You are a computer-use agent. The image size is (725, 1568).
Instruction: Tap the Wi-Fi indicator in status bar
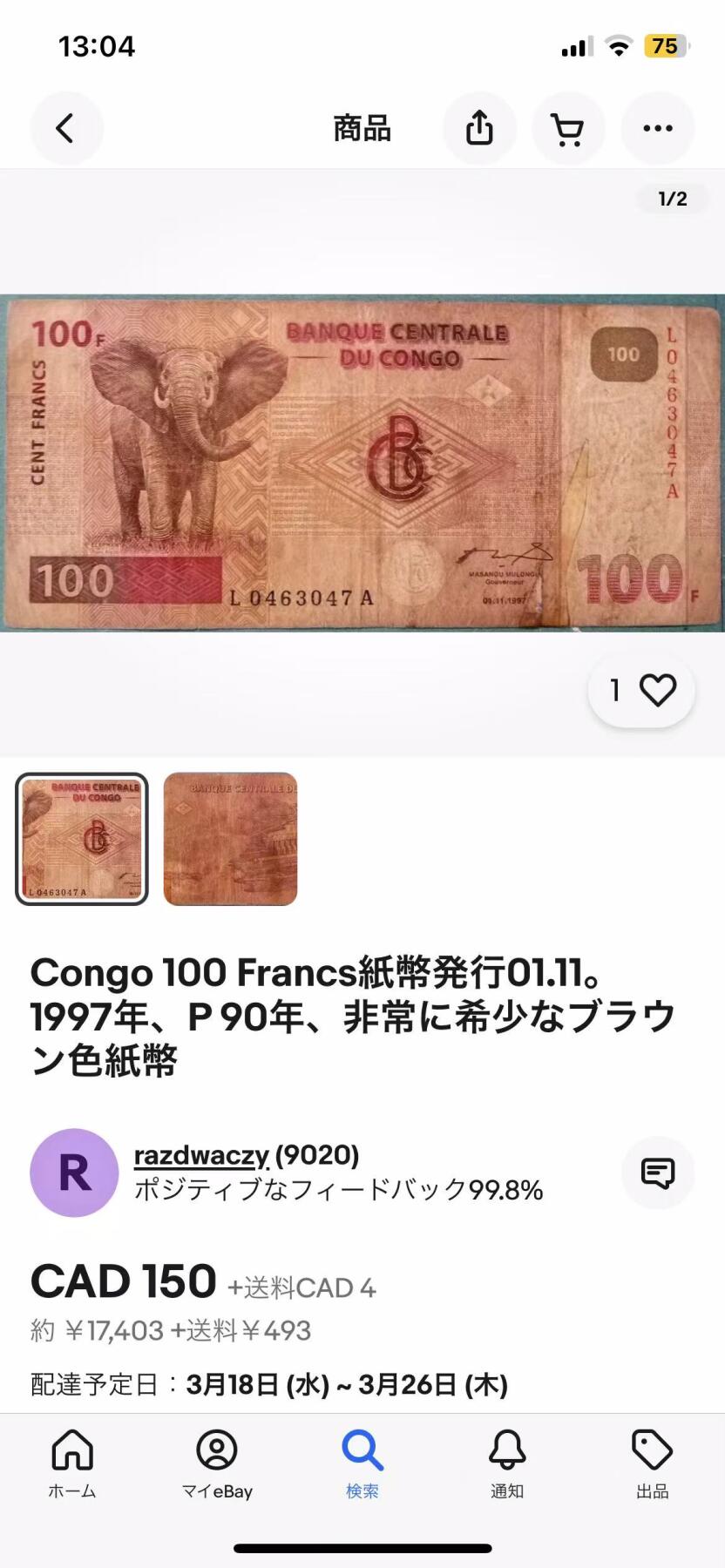(x=619, y=47)
